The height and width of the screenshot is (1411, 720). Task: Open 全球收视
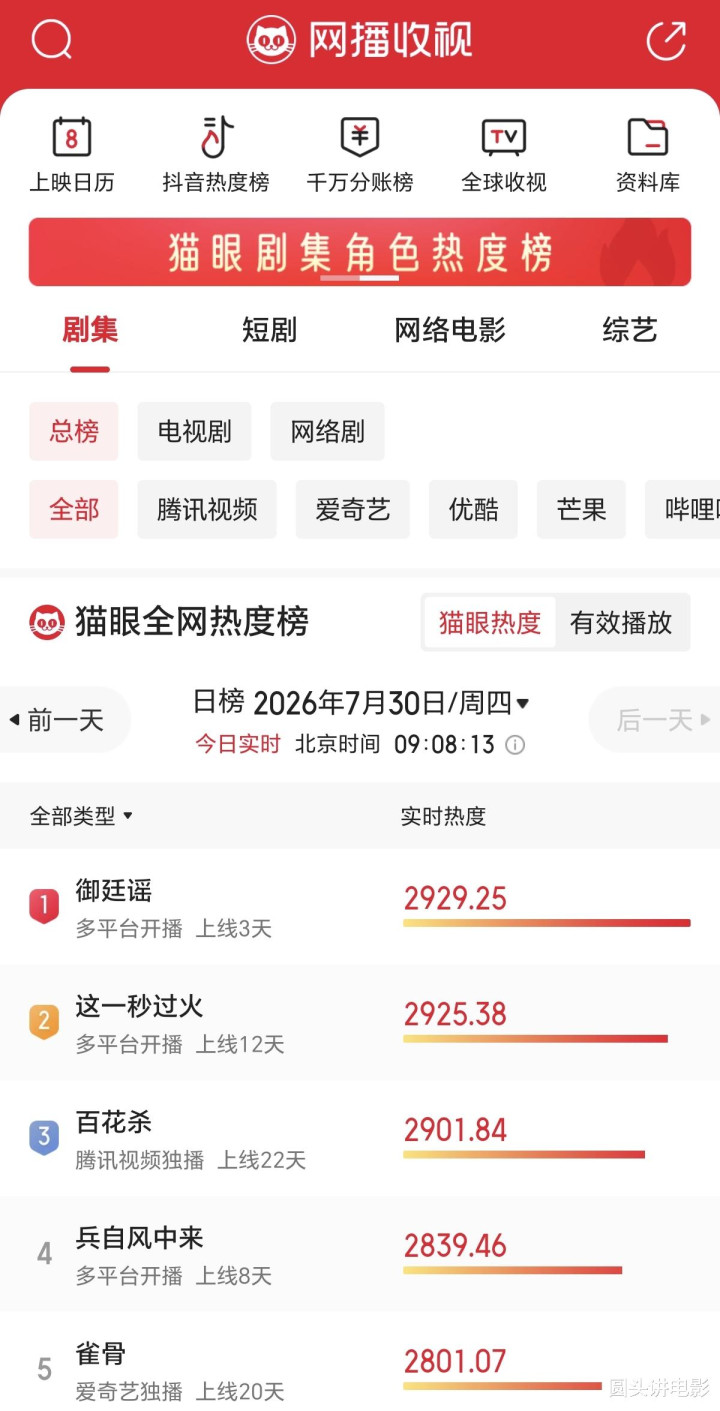[504, 155]
